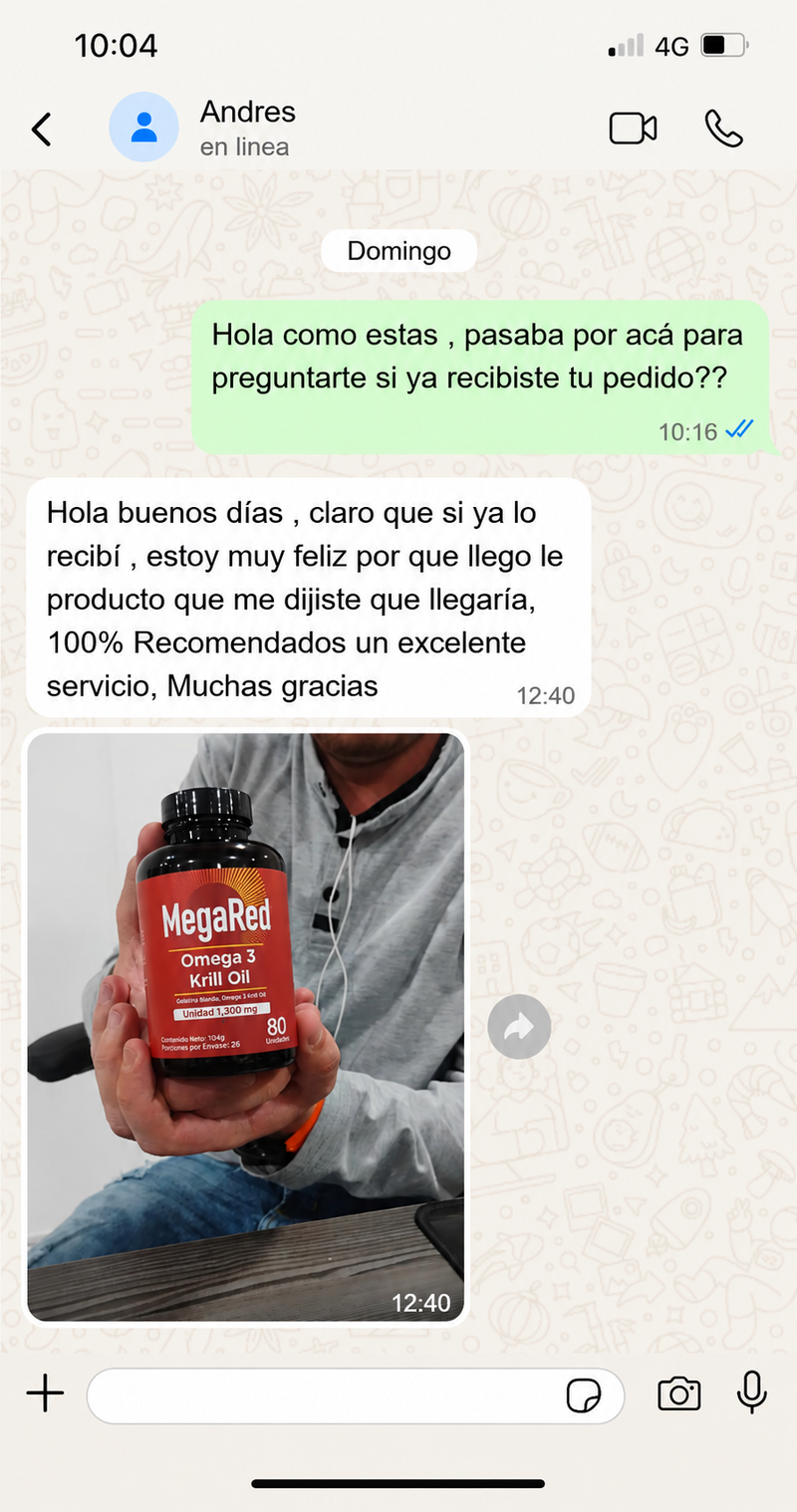Start a voice call with Andres
This screenshot has width=797, height=1512.
[x=723, y=128]
